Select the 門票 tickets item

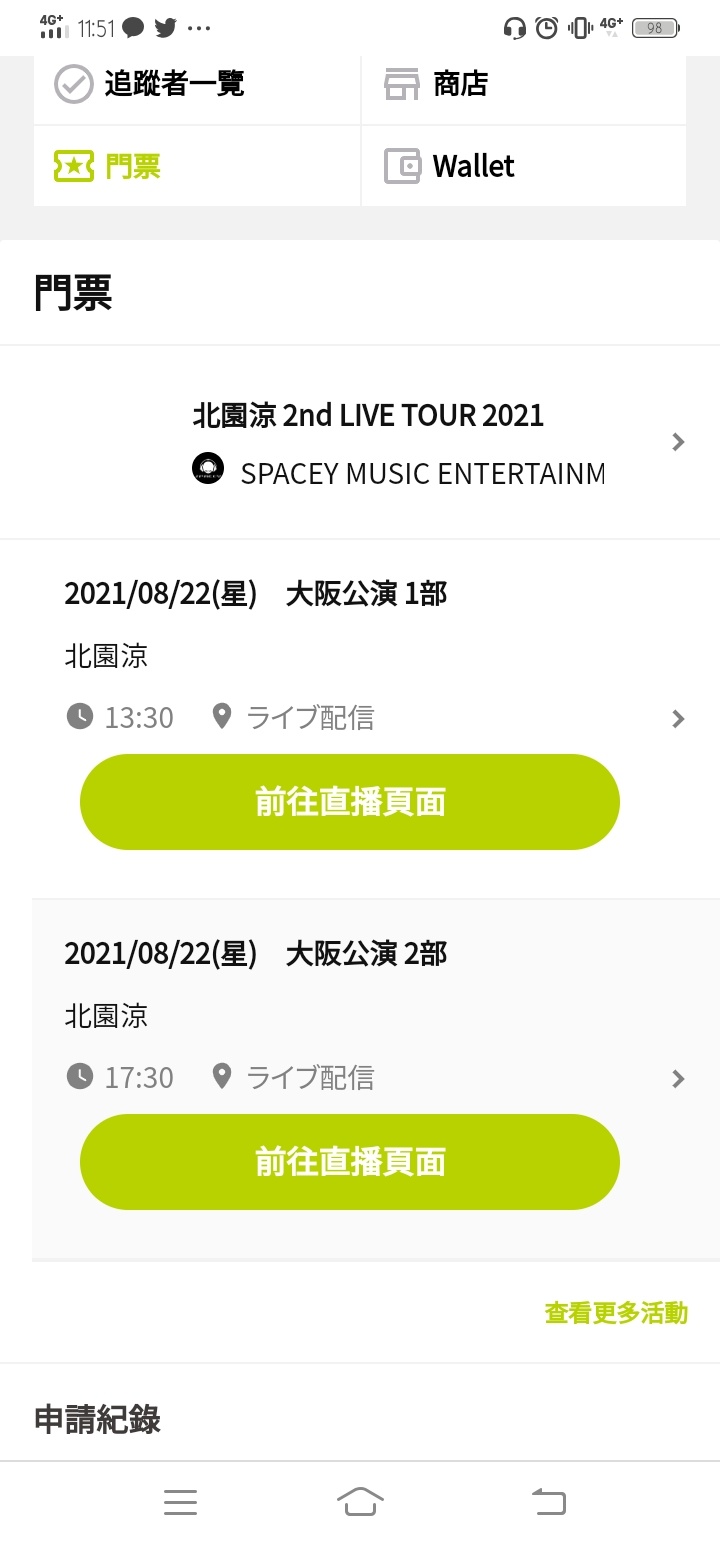(197, 166)
